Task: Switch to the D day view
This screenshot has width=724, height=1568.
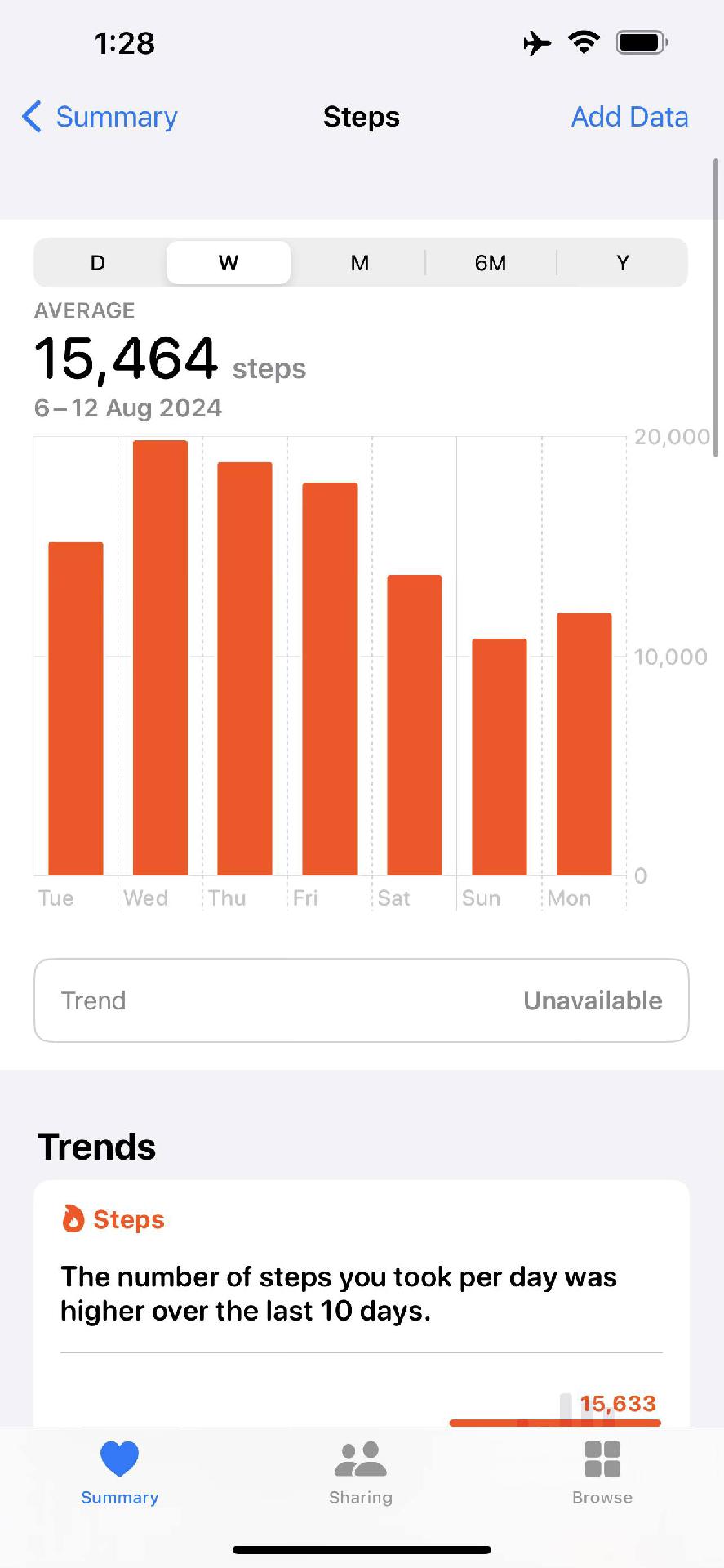Action: click(98, 263)
